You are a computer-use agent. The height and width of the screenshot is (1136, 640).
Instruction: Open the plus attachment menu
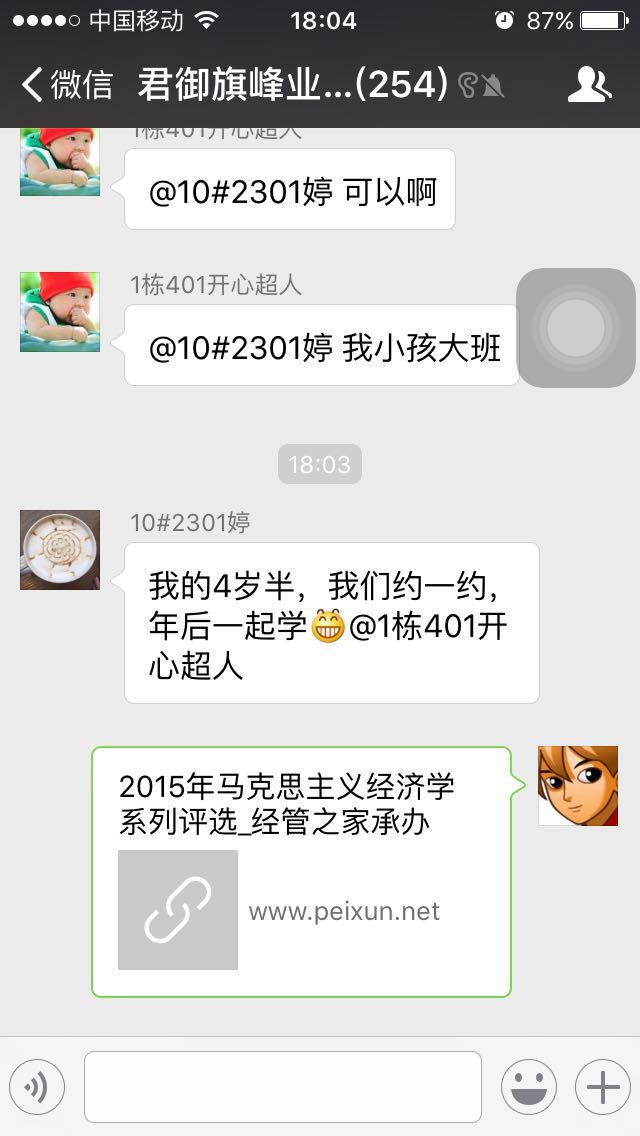pyautogui.click(x=602, y=1087)
